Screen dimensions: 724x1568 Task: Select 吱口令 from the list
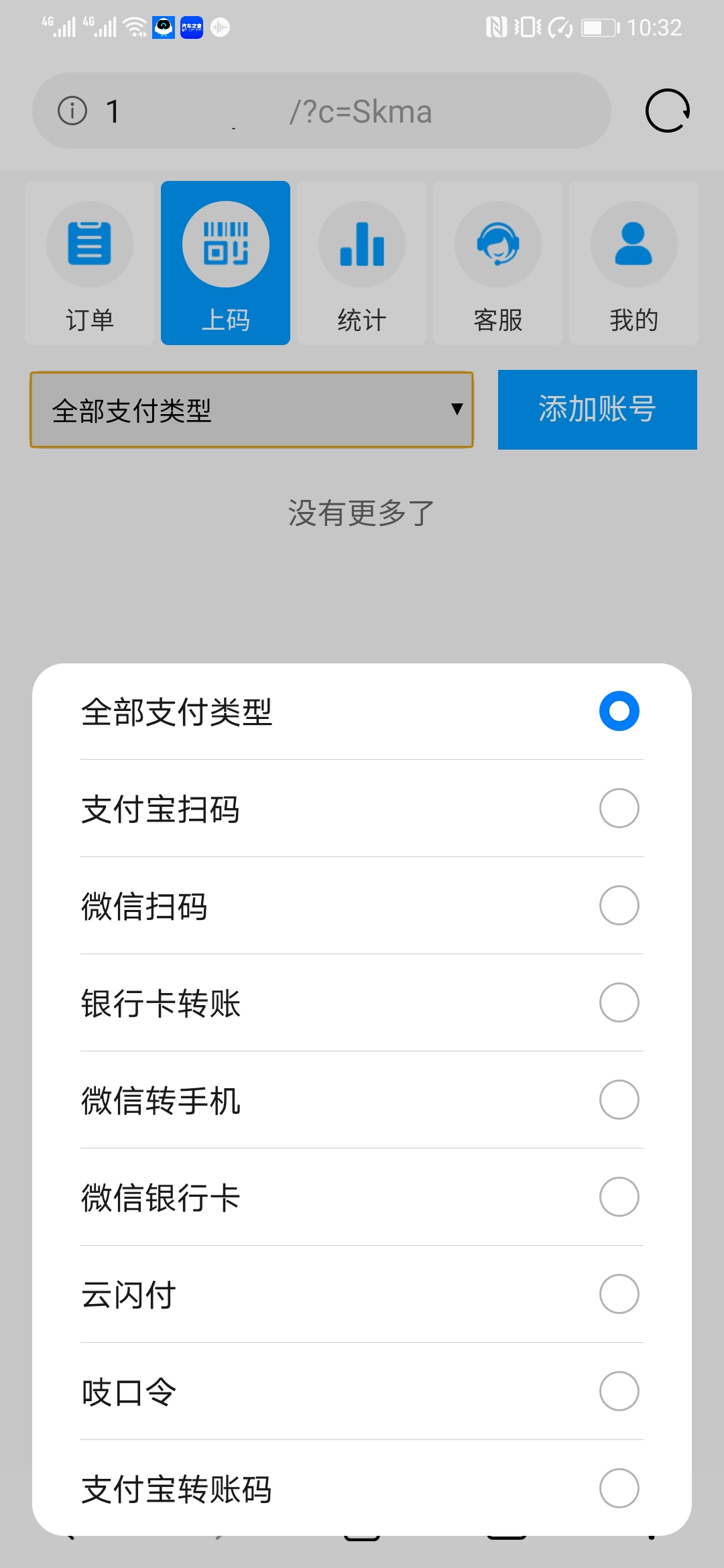click(x=362, y=1392)
